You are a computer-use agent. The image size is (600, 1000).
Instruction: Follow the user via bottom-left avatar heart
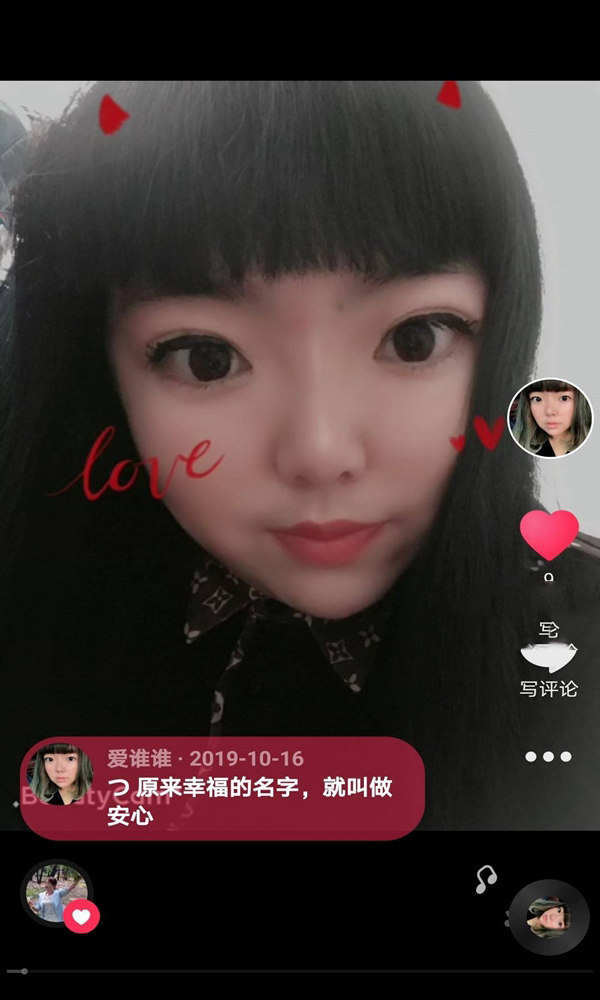pos(82,915)
